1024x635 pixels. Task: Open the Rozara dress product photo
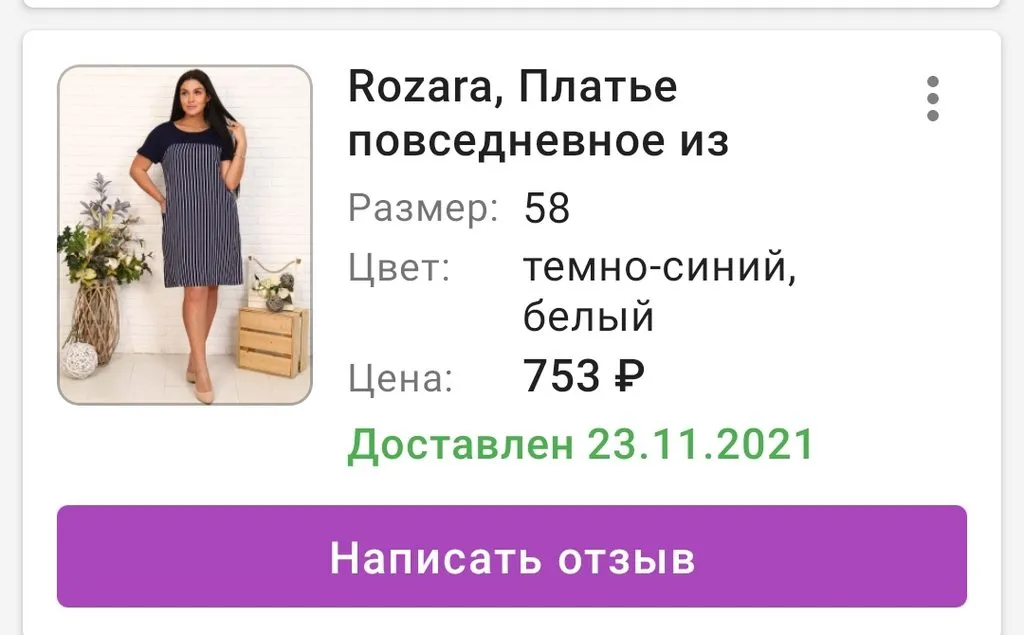[x=185, y=235]
